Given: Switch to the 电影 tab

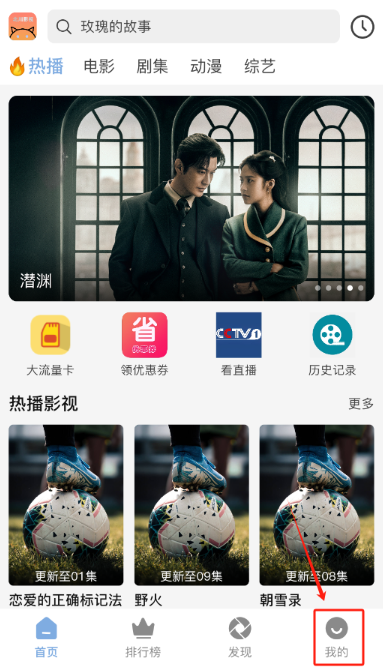Looking at the screenshot, I should click(x=99, y=67).
